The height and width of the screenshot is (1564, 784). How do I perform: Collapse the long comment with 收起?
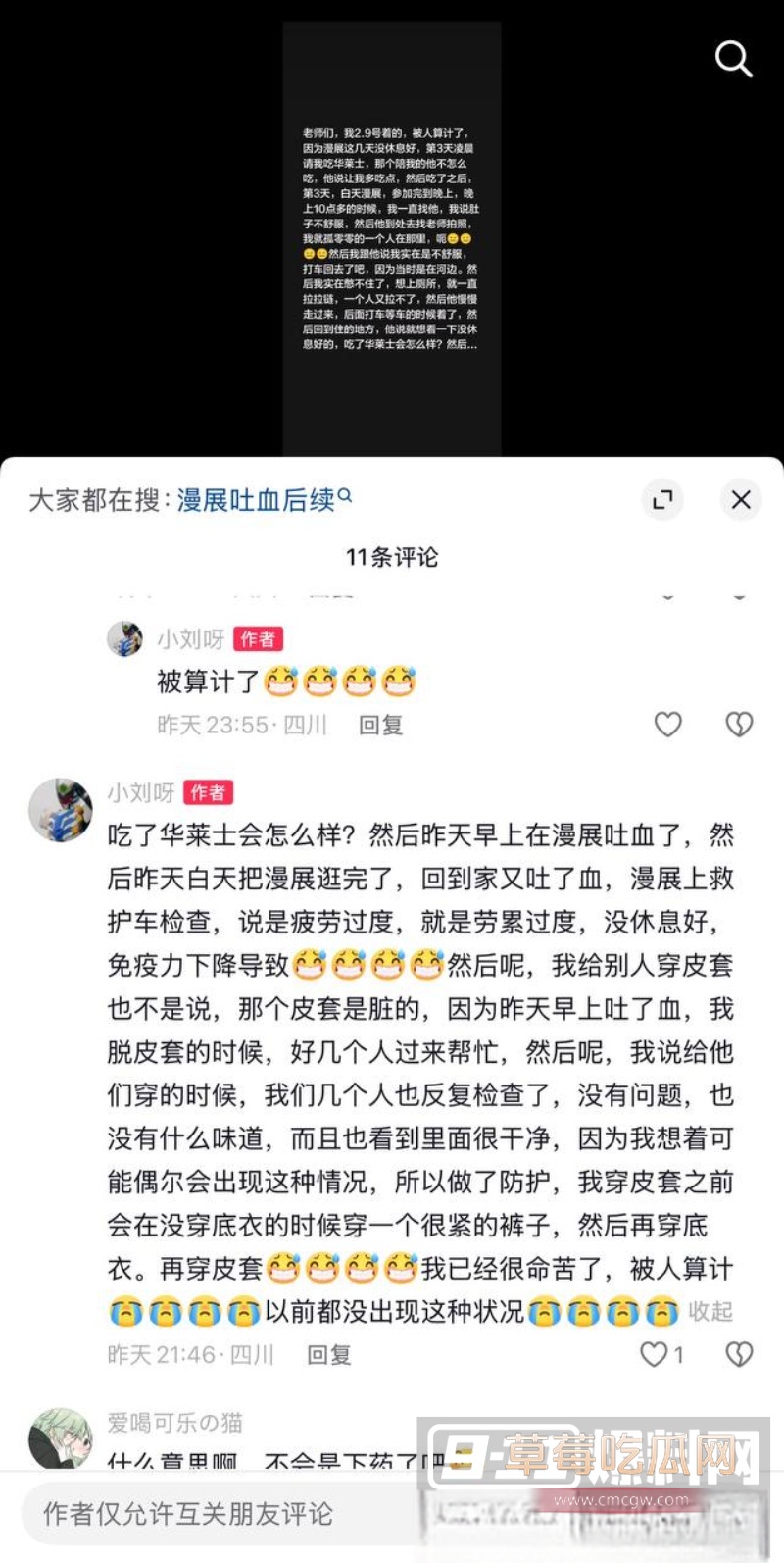point(710,1312)
